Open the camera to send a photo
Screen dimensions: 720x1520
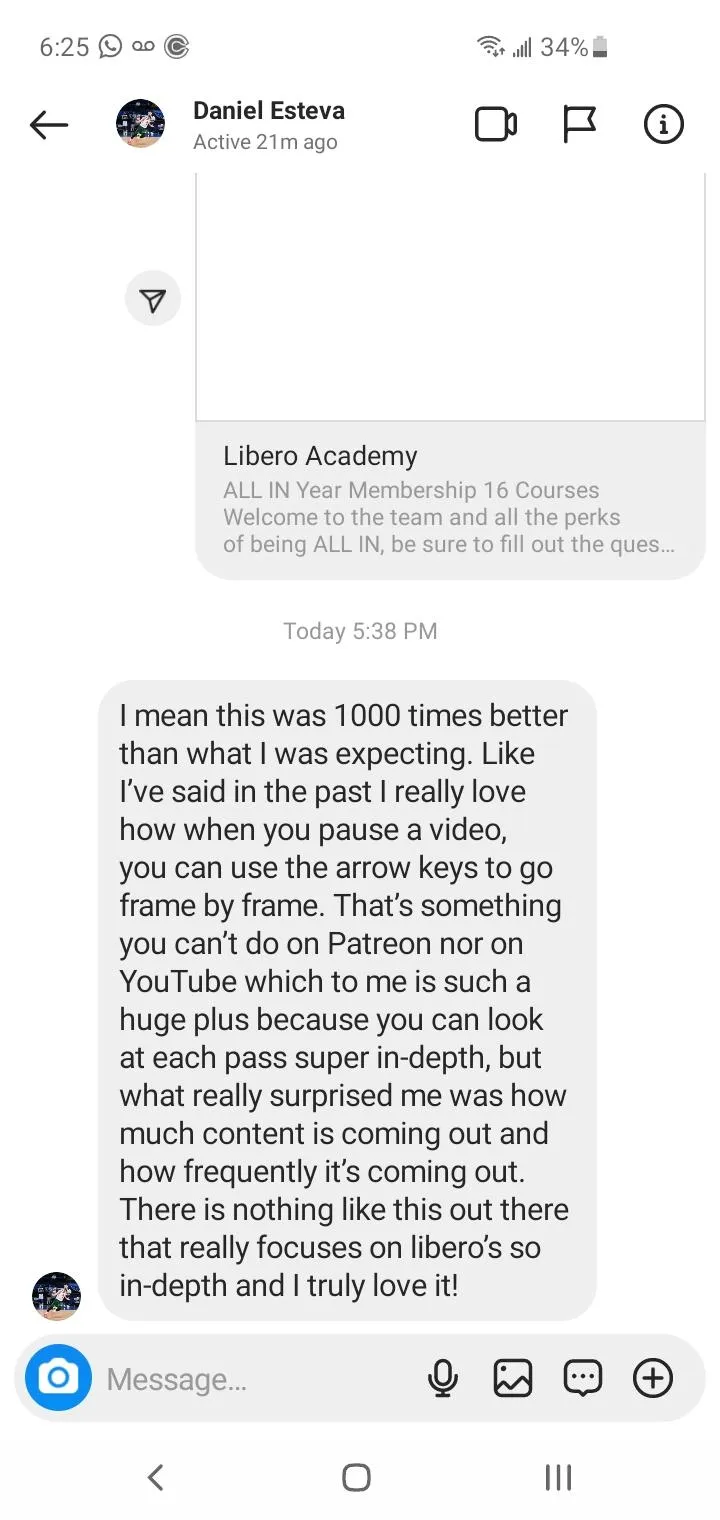click(58, 1378)
